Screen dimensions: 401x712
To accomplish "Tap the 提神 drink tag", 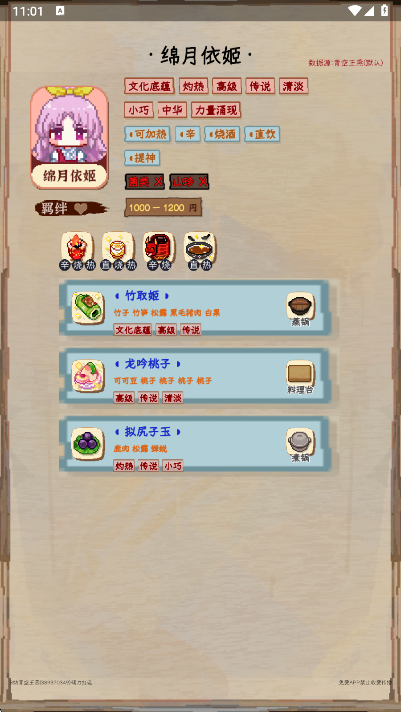I will click(x=142, y=158).
